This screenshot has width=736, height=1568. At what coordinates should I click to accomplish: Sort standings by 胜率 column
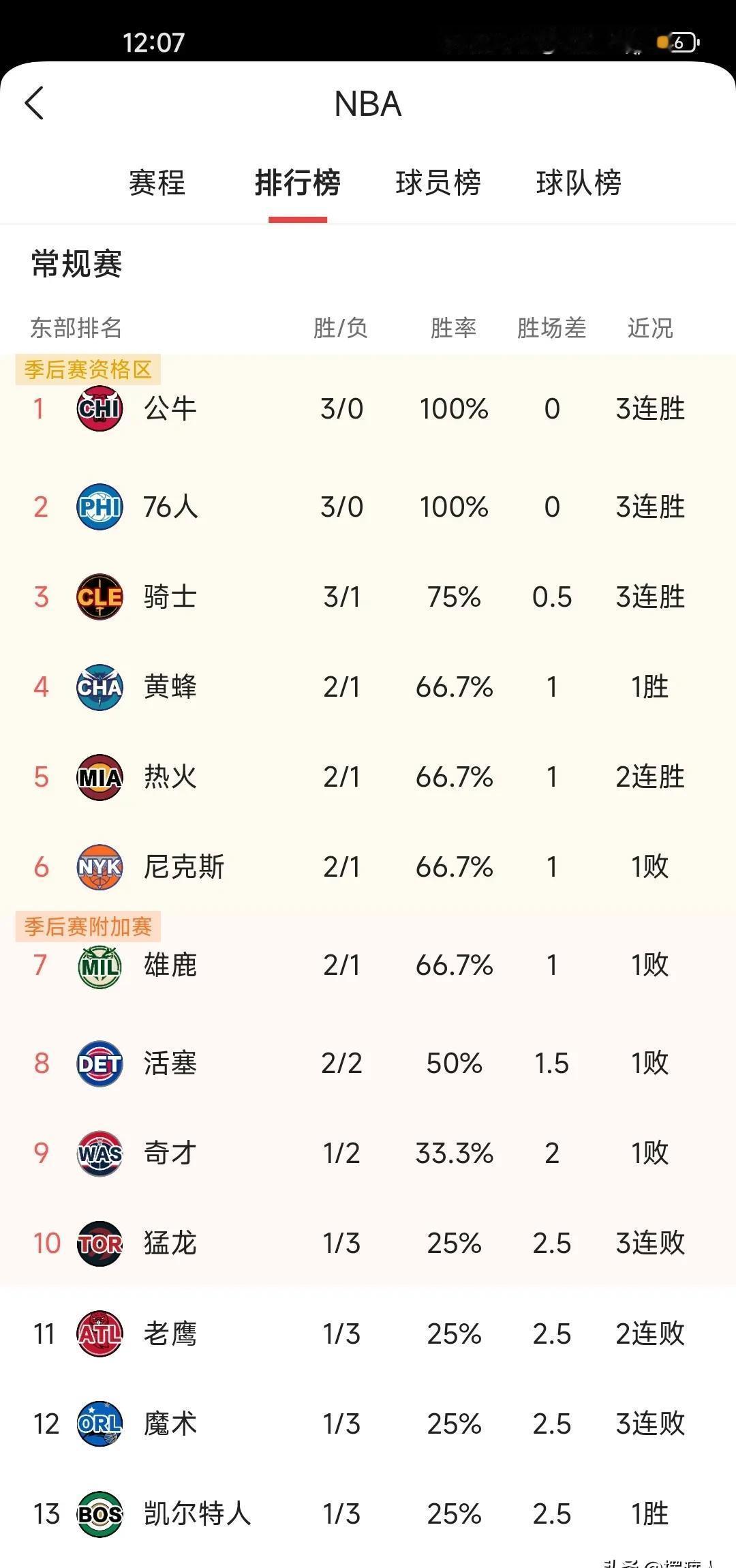(x=453, y=328)
